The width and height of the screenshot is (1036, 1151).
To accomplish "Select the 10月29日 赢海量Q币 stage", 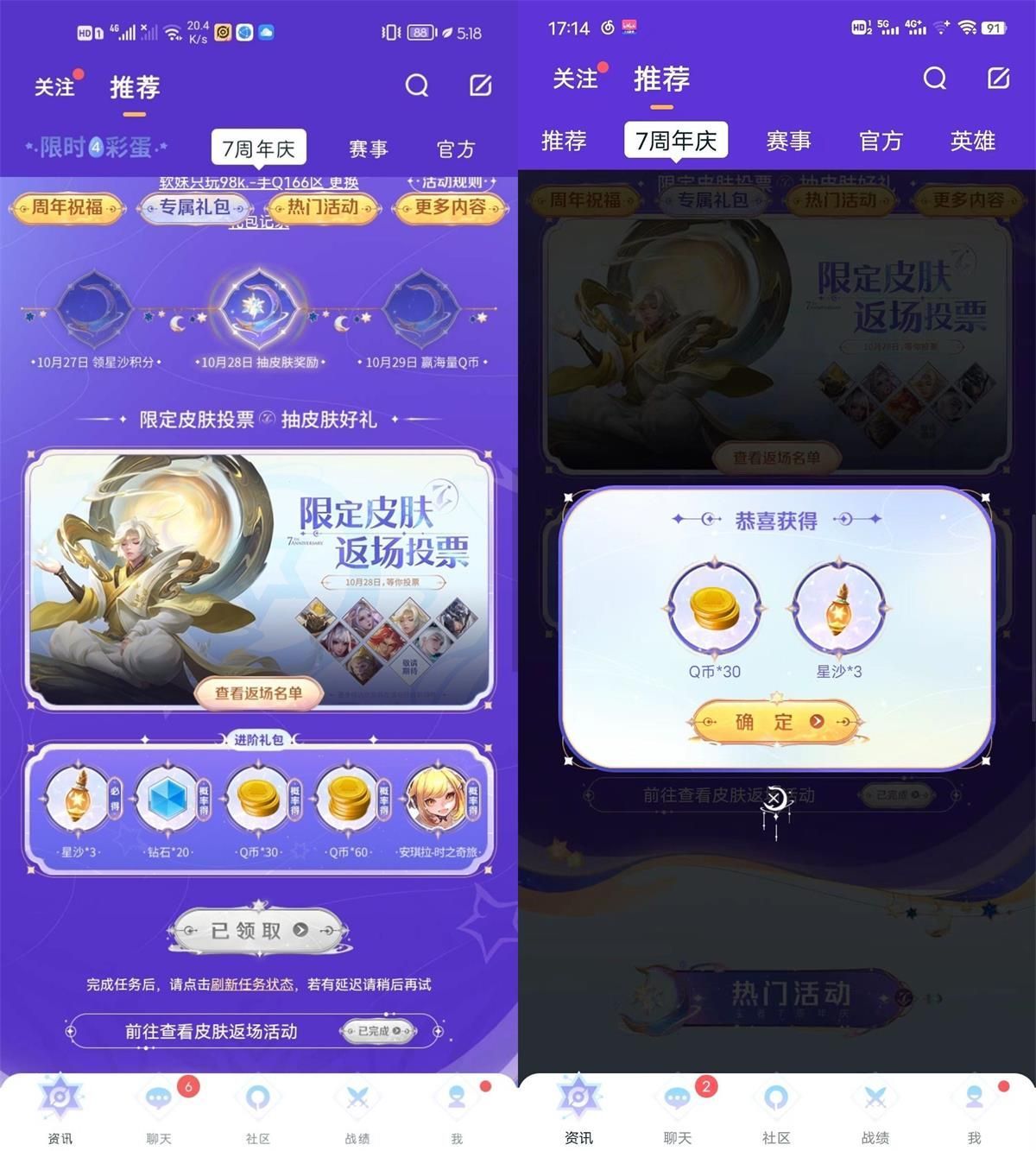I will click(422, 309).
